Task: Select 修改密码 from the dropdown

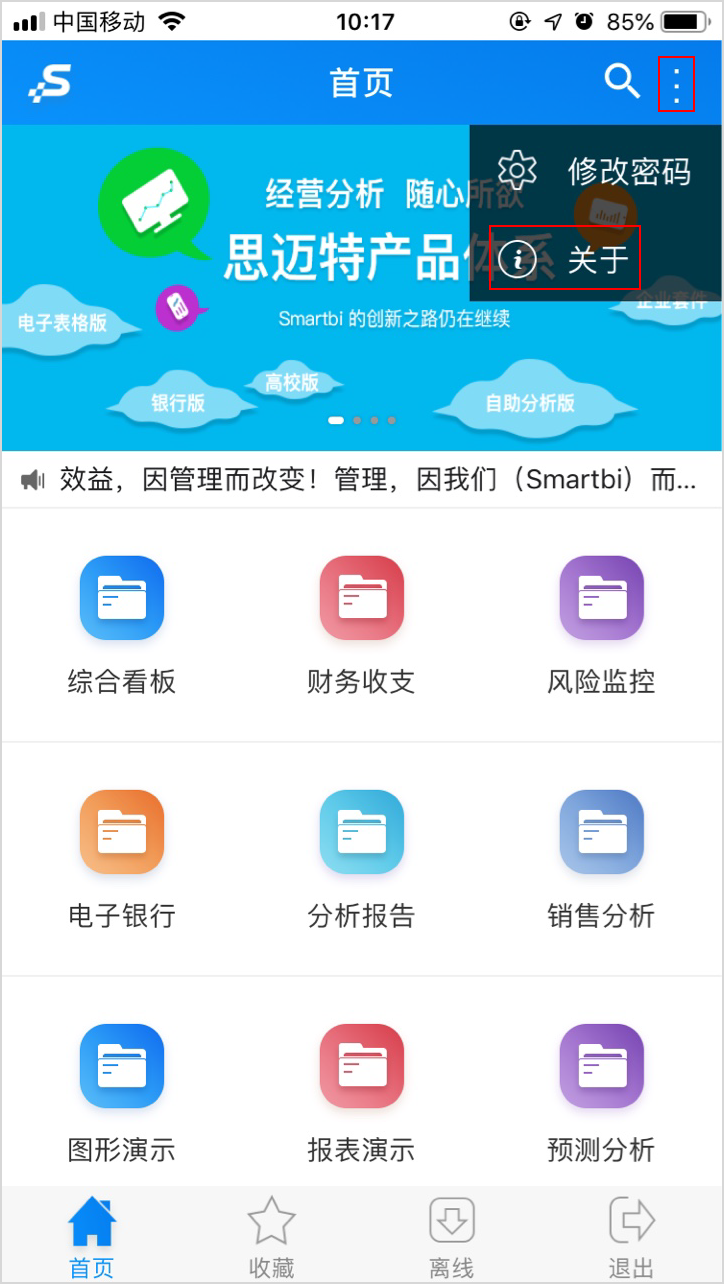Action: [x=595, y=171]
